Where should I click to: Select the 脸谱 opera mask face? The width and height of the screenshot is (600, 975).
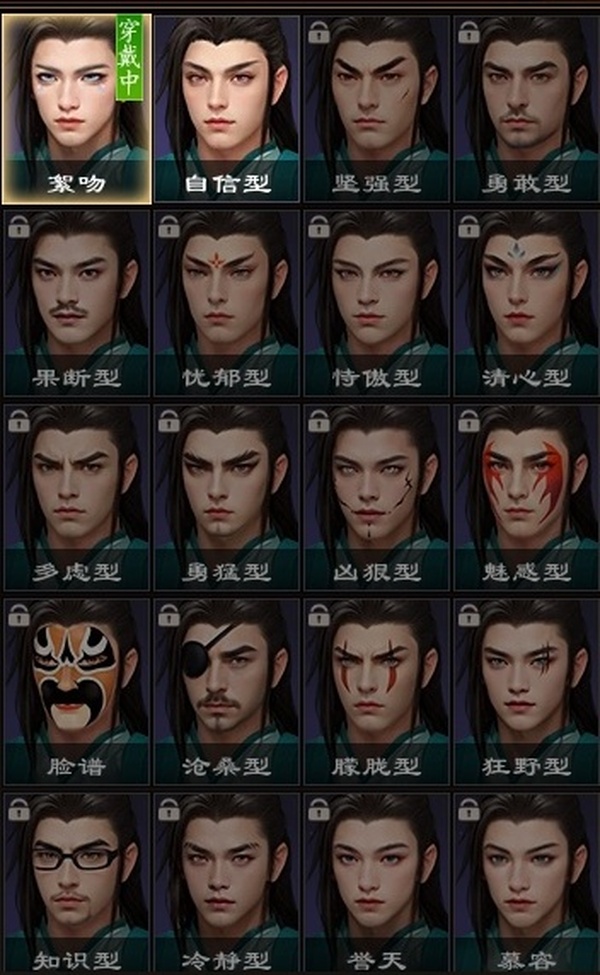point(77,691)
